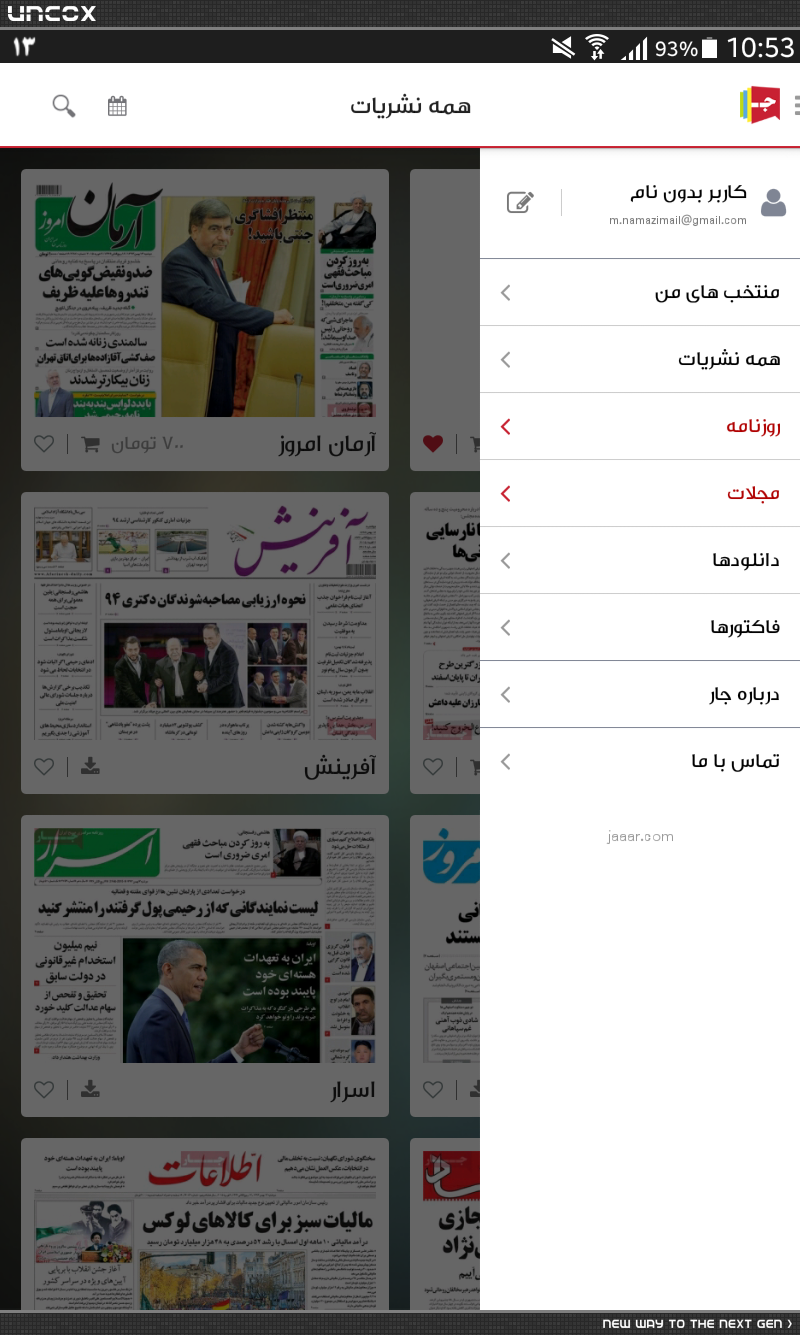This screenshot has width=800, height=1335.
Task: Open the مجلات (magazines) section
Action: [640, 493]
